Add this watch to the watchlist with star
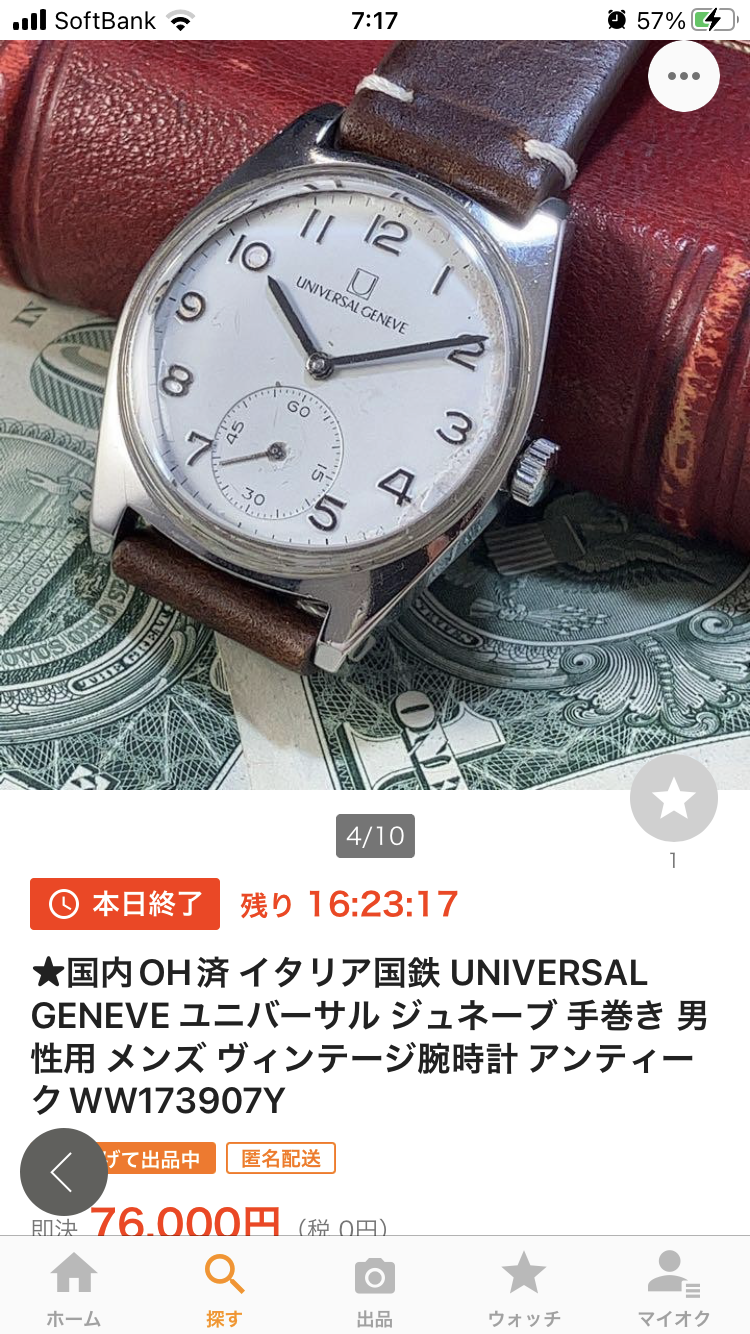Screen dimensions: 750x1334 [673, 798]
